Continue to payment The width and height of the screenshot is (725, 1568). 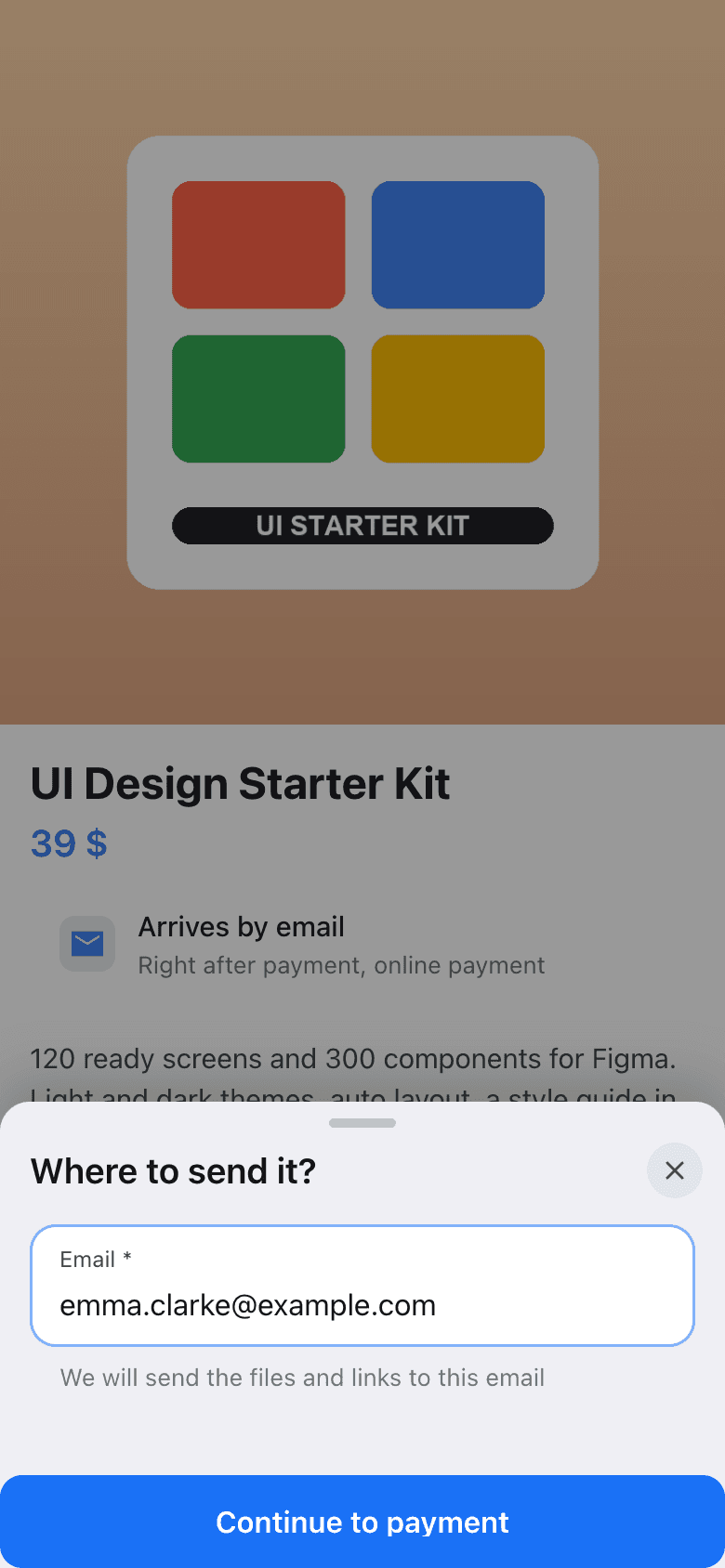click(x=362, y=1522)
